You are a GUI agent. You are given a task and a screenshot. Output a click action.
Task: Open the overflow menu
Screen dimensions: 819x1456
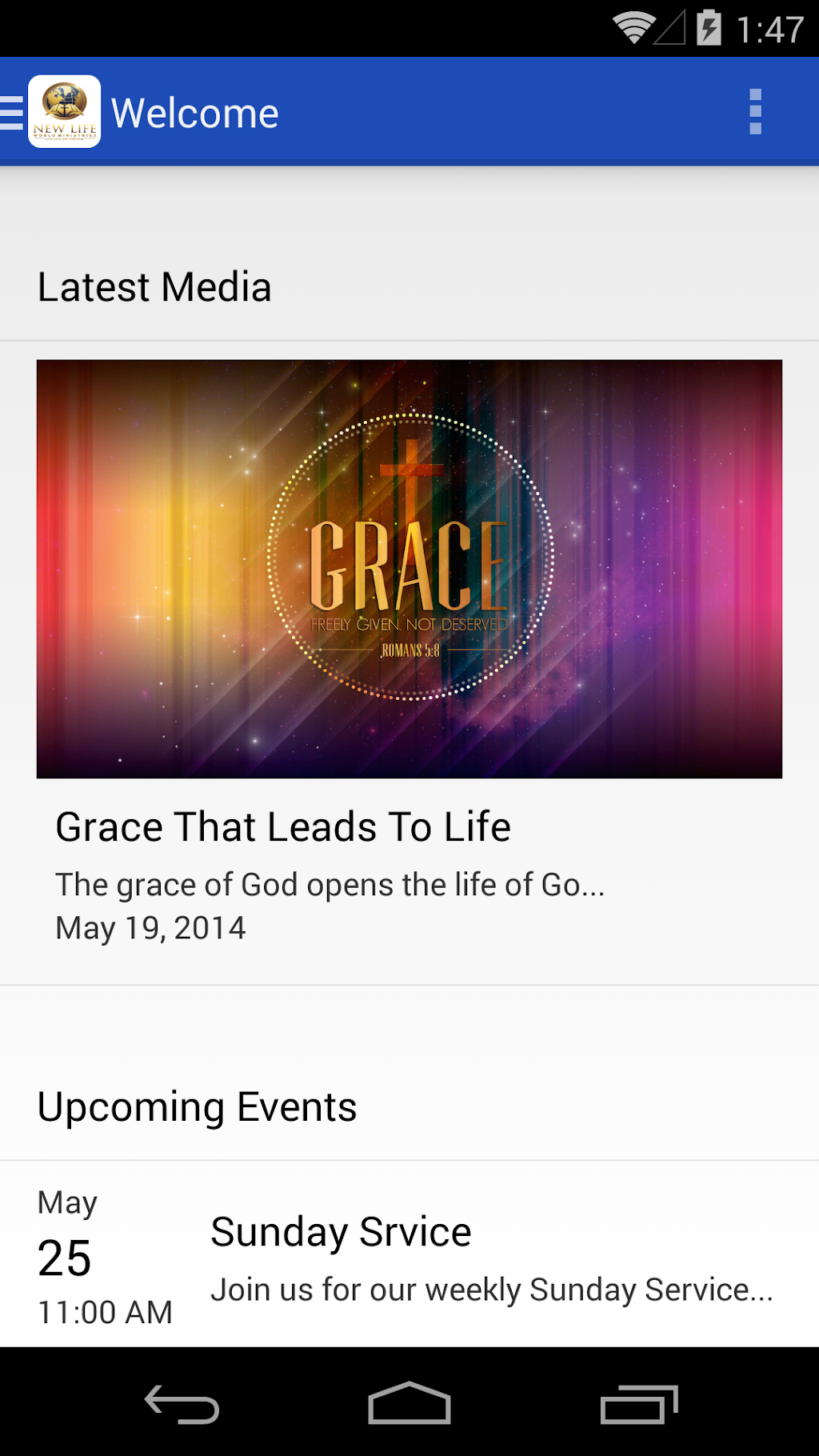[755, 112]
